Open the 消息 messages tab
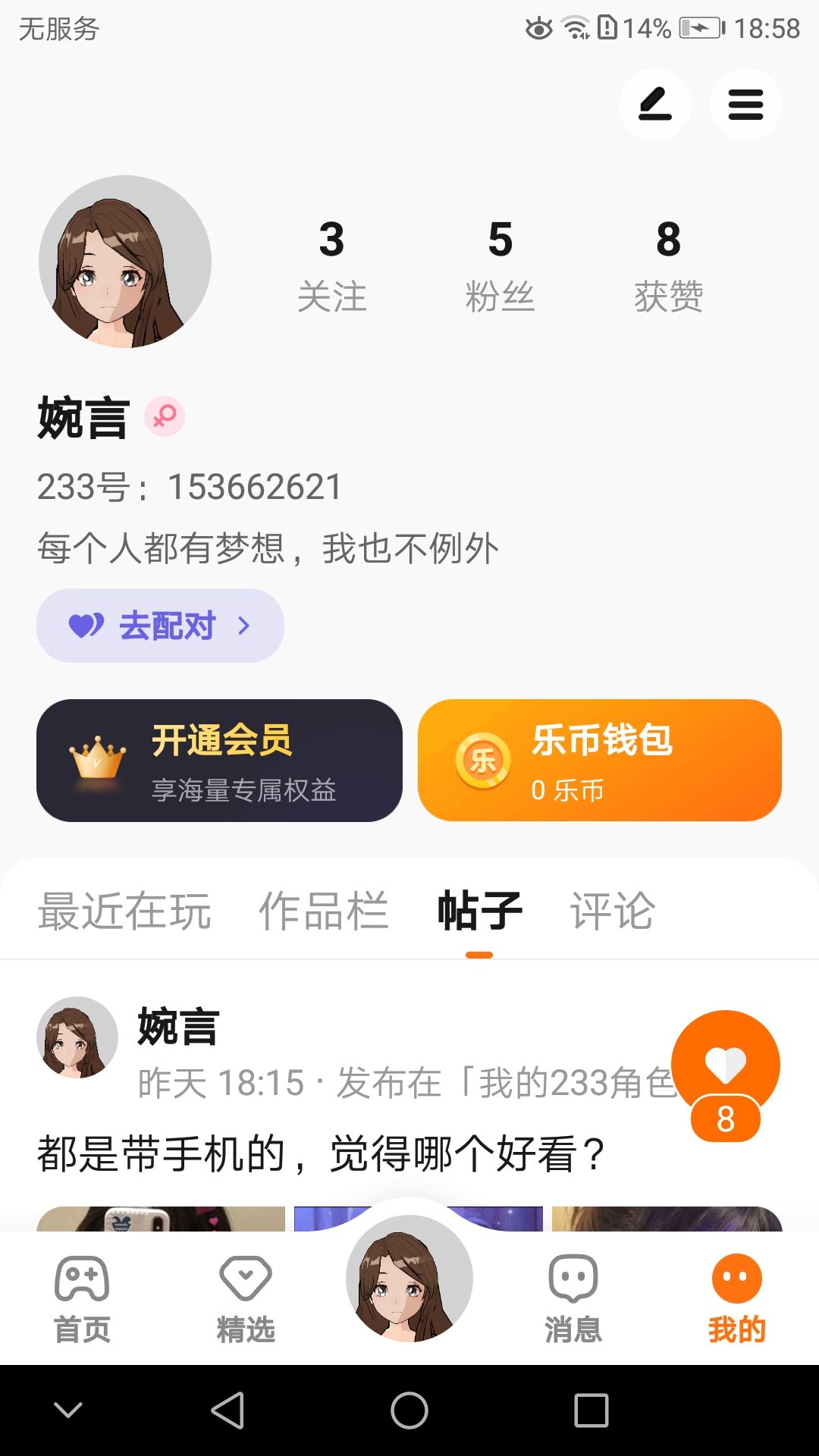The image size is (819, 1456). tap(573, 1298)
